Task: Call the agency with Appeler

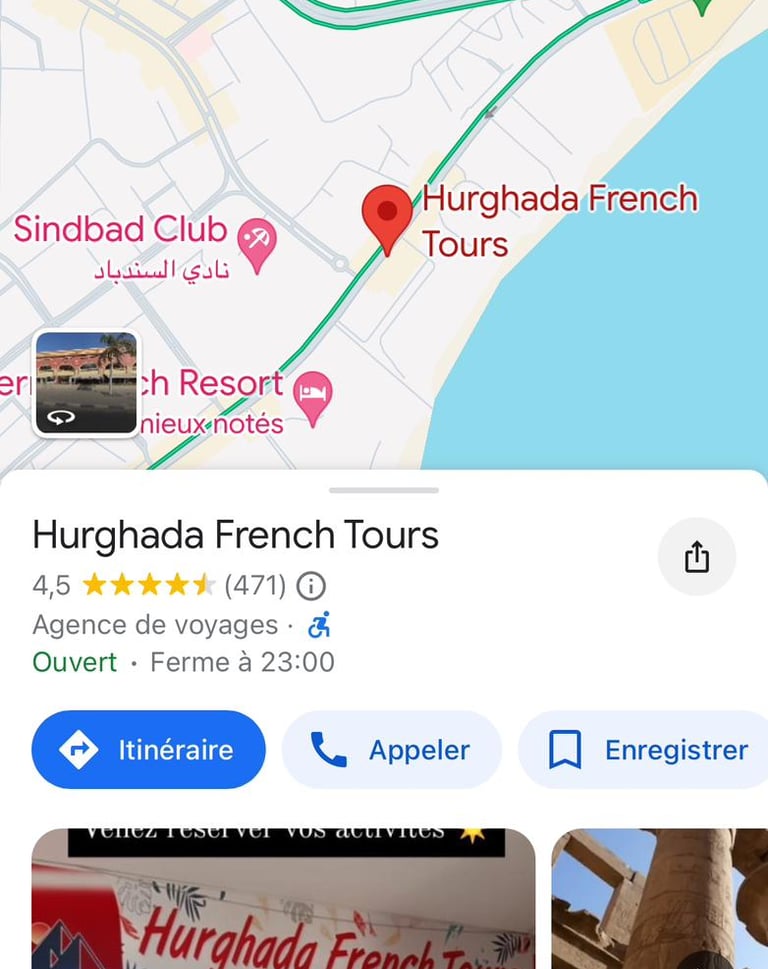Action: 391,750
